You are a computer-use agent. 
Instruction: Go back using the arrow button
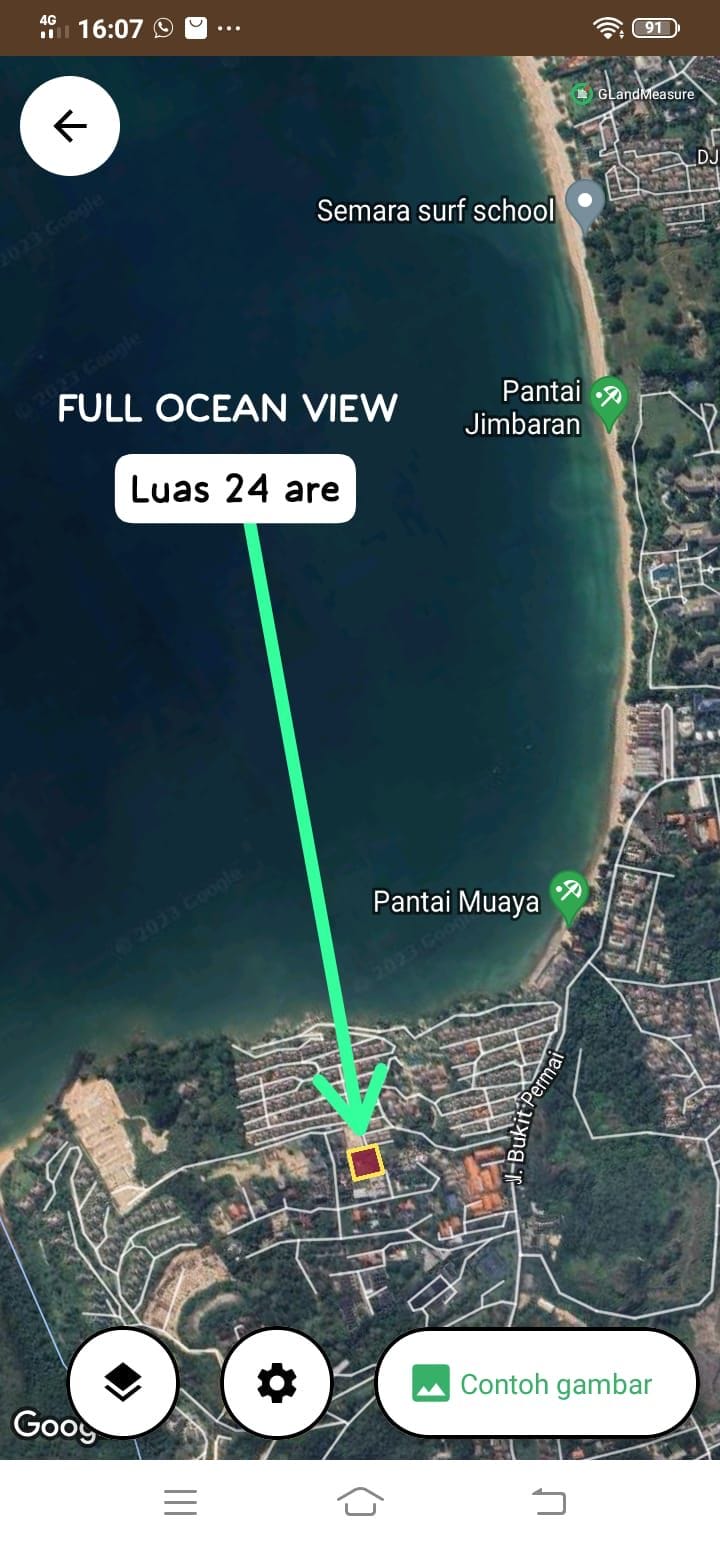click(x=70, y=126)
